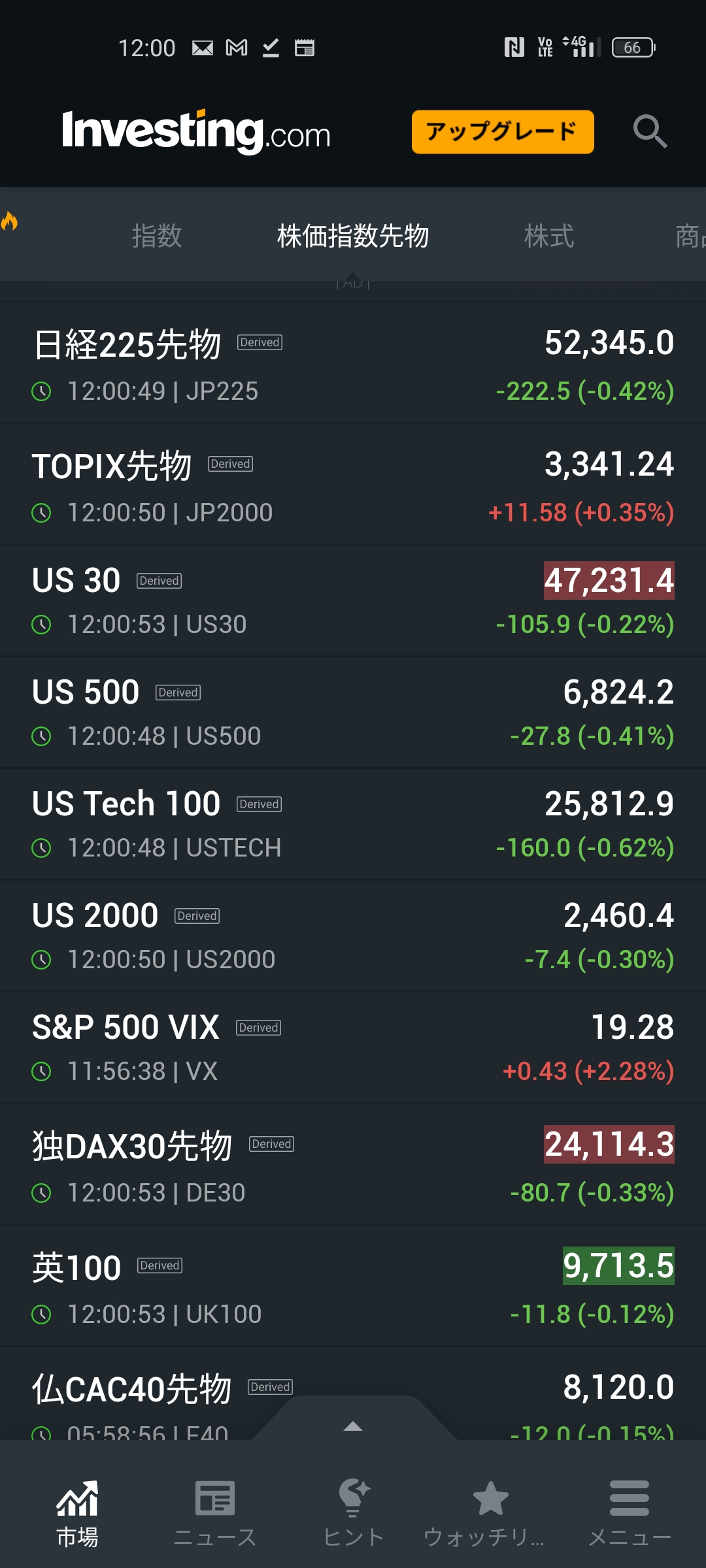
Task: Switch to the 株式 tab
Action: point(549,236)
